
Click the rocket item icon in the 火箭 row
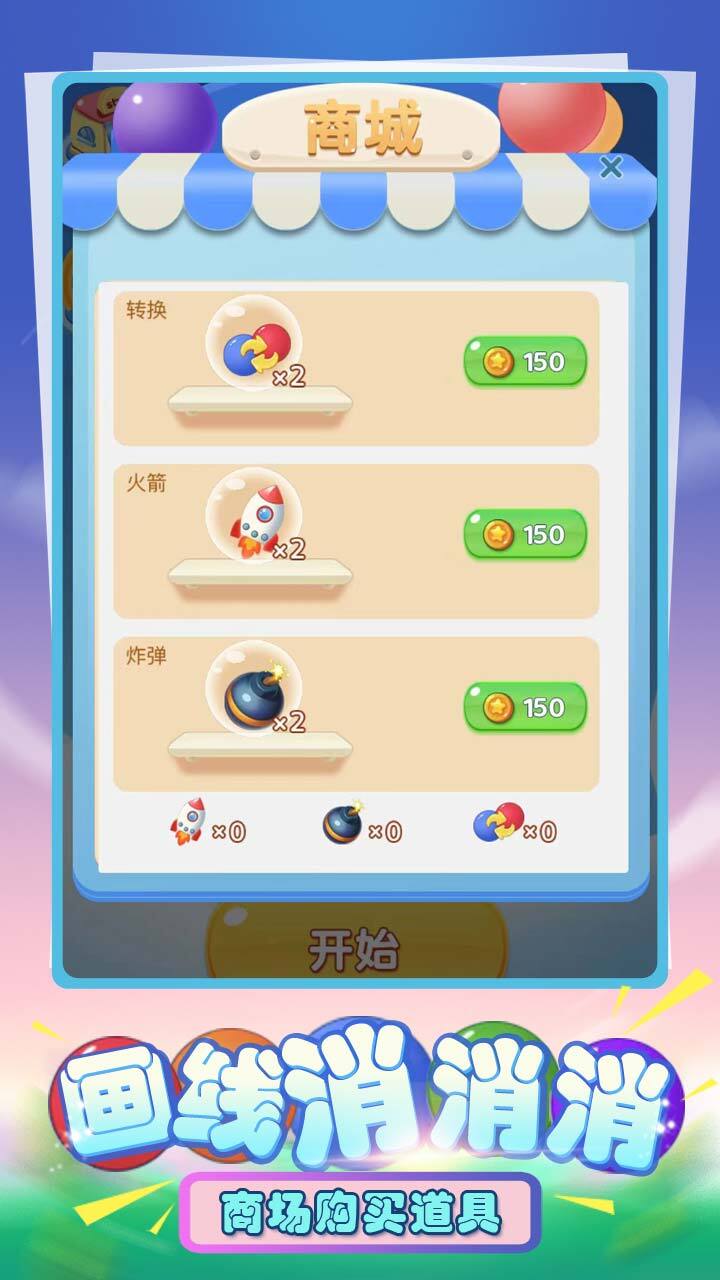258,520
